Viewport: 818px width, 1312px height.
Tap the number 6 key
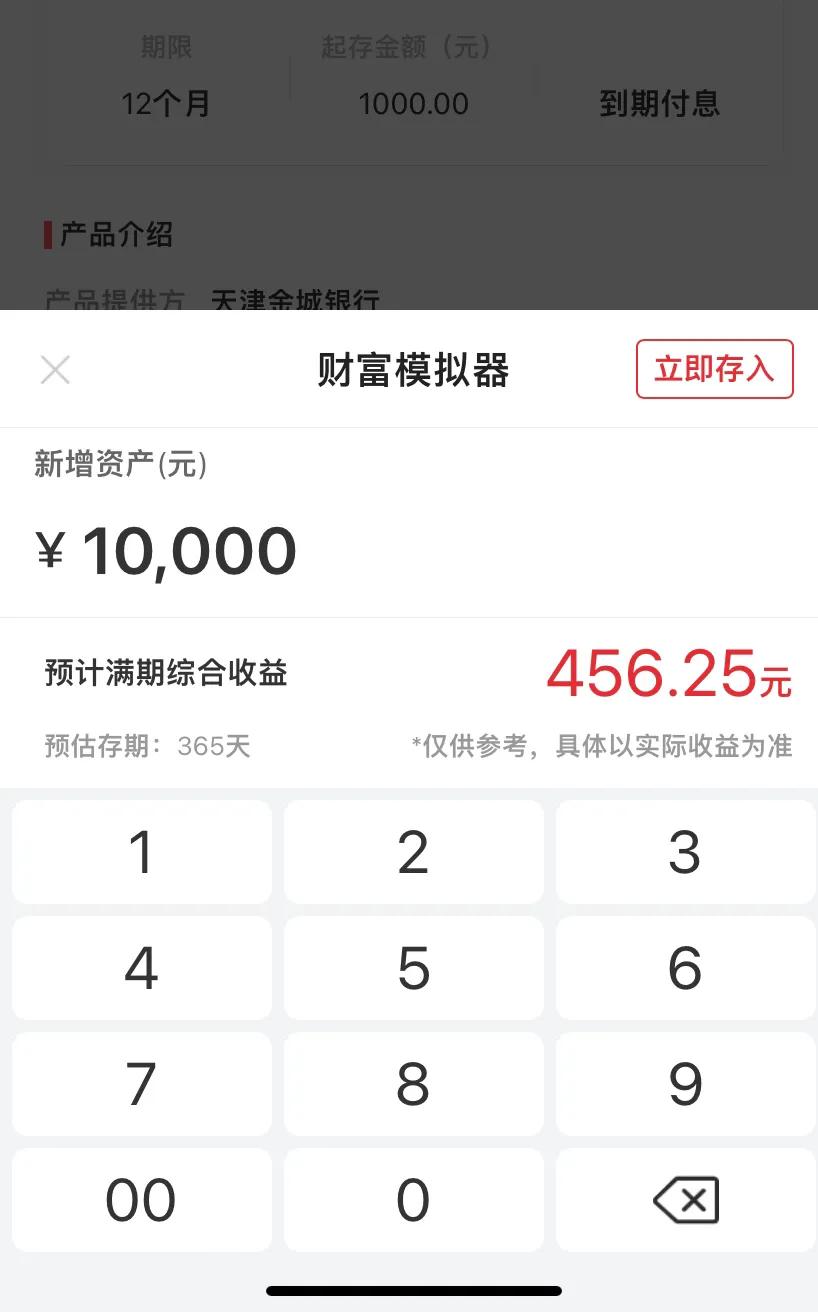pyautogui.click(x=685, y=968)
